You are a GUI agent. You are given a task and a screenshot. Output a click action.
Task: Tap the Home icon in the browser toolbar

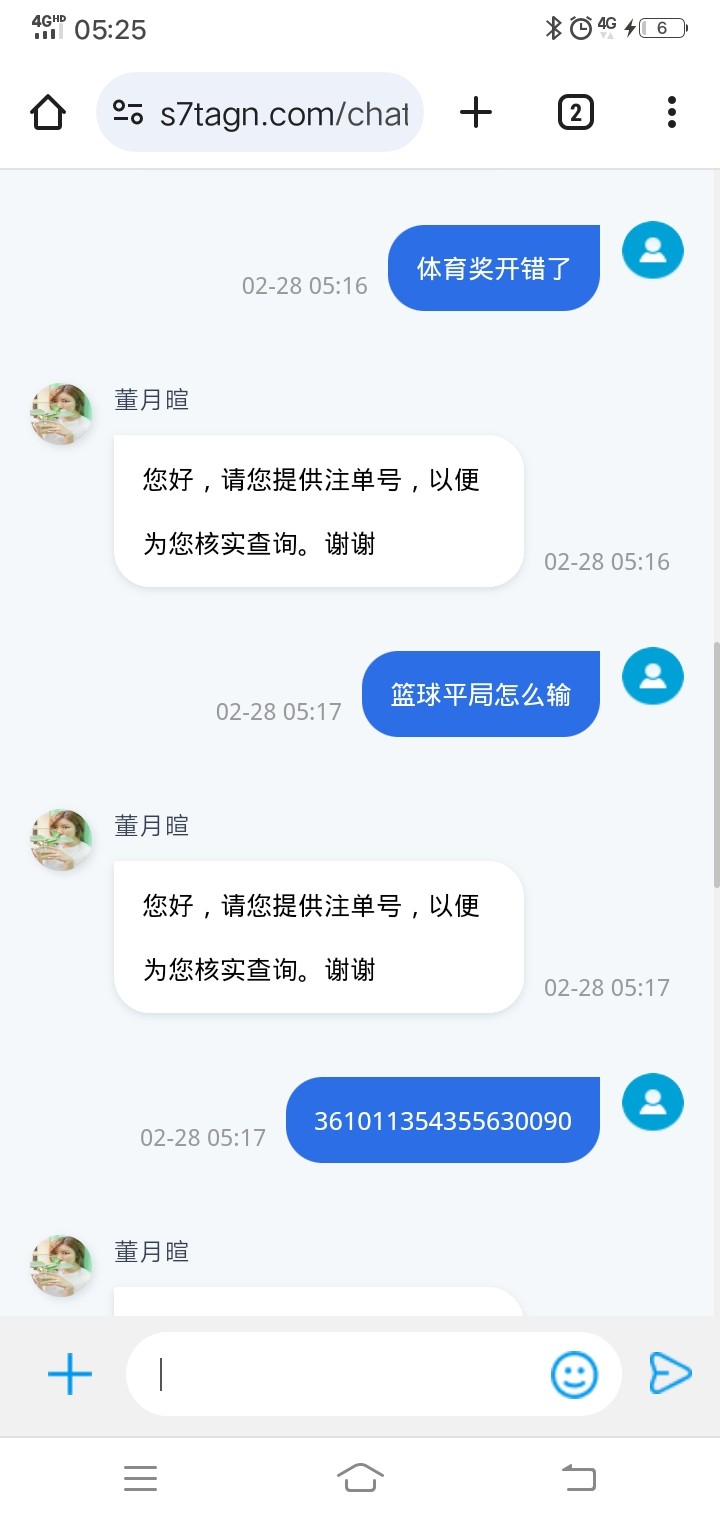tap(47, 112)
